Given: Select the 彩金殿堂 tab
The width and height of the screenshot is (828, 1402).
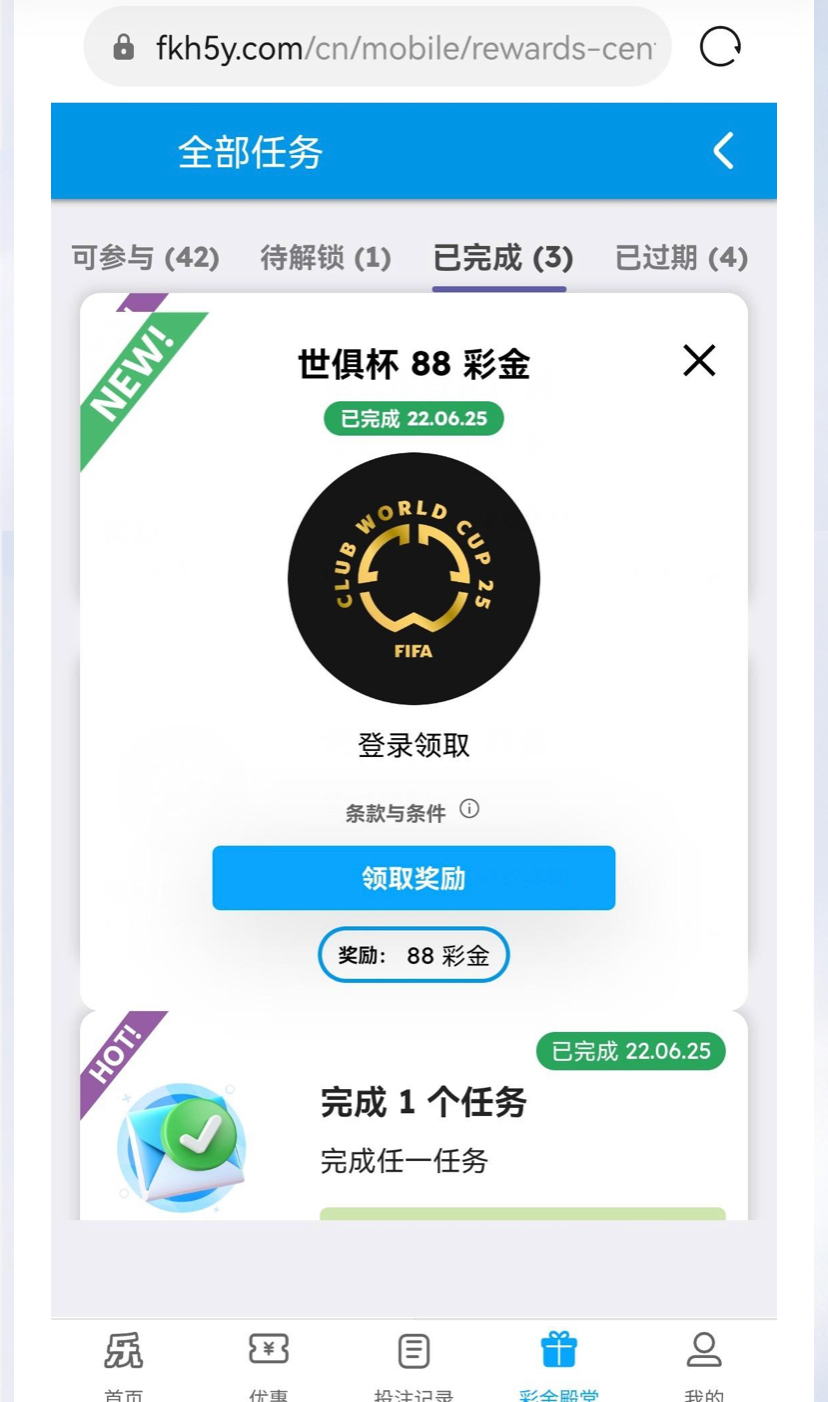Looking at the screenshot, I should pyautogui.click(x=558, y=1362).
